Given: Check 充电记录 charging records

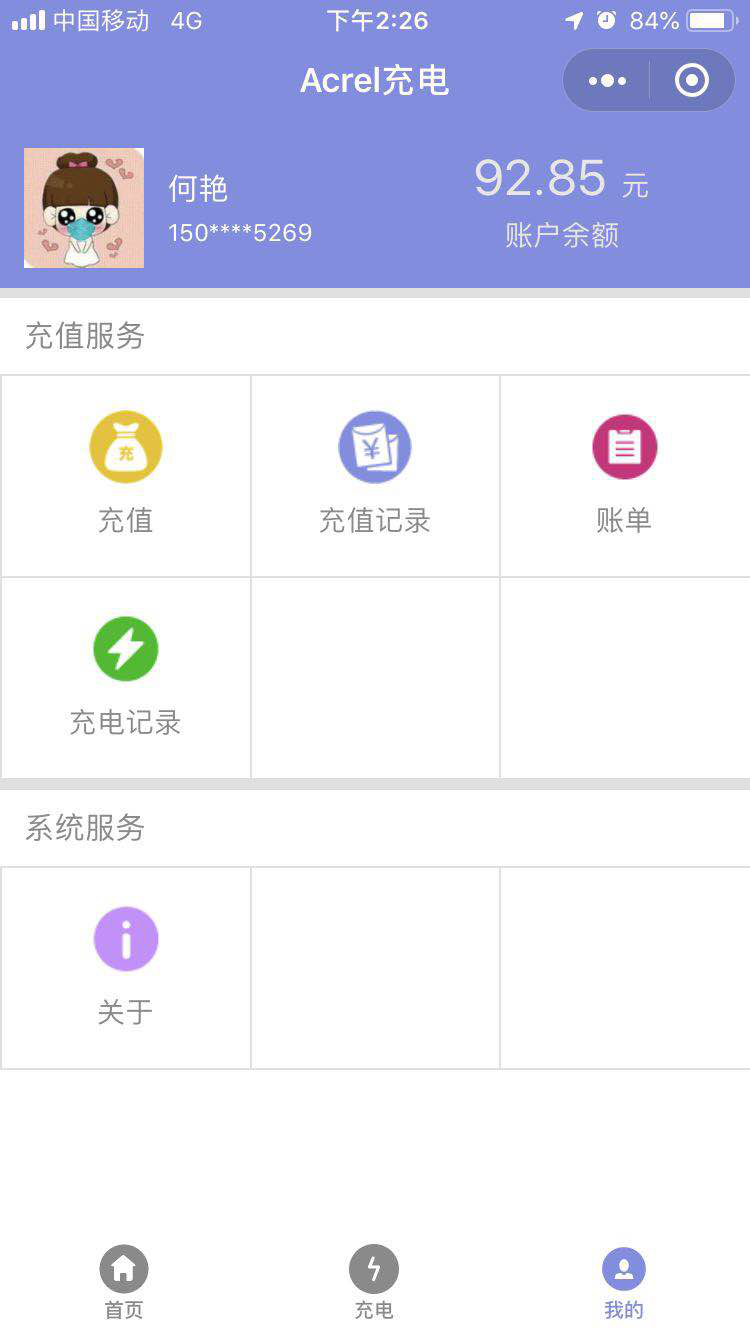Looking at the screenshot, I should coord(126,678).
